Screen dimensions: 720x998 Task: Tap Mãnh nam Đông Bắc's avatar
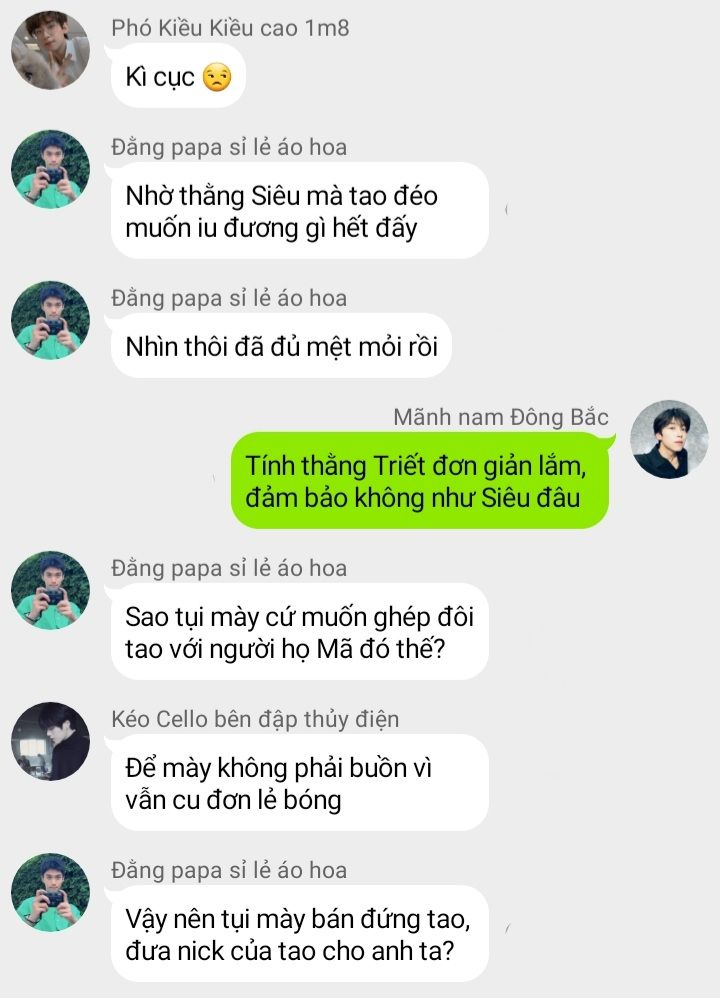(669, 440)
